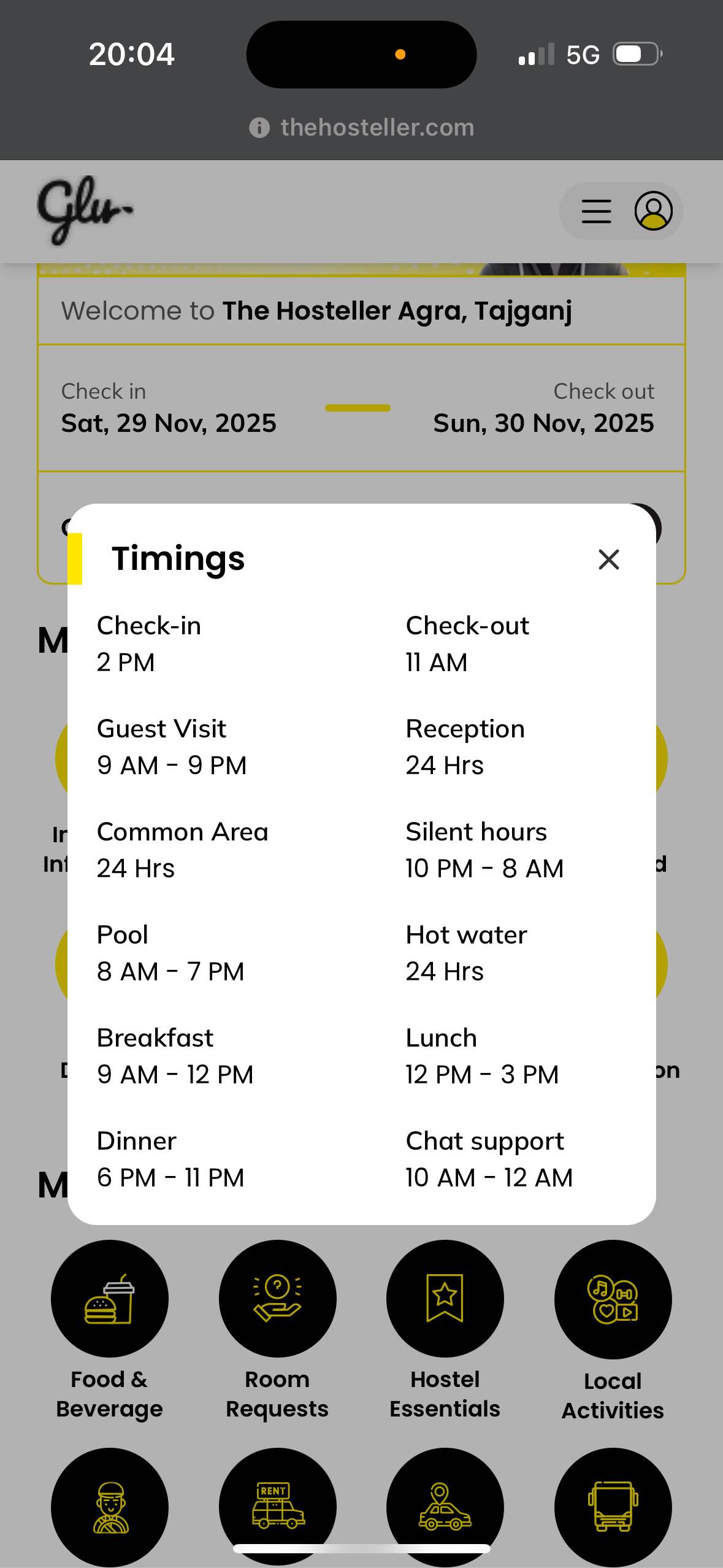
Task: Open Local Activities
Action: coord(613,1299)
